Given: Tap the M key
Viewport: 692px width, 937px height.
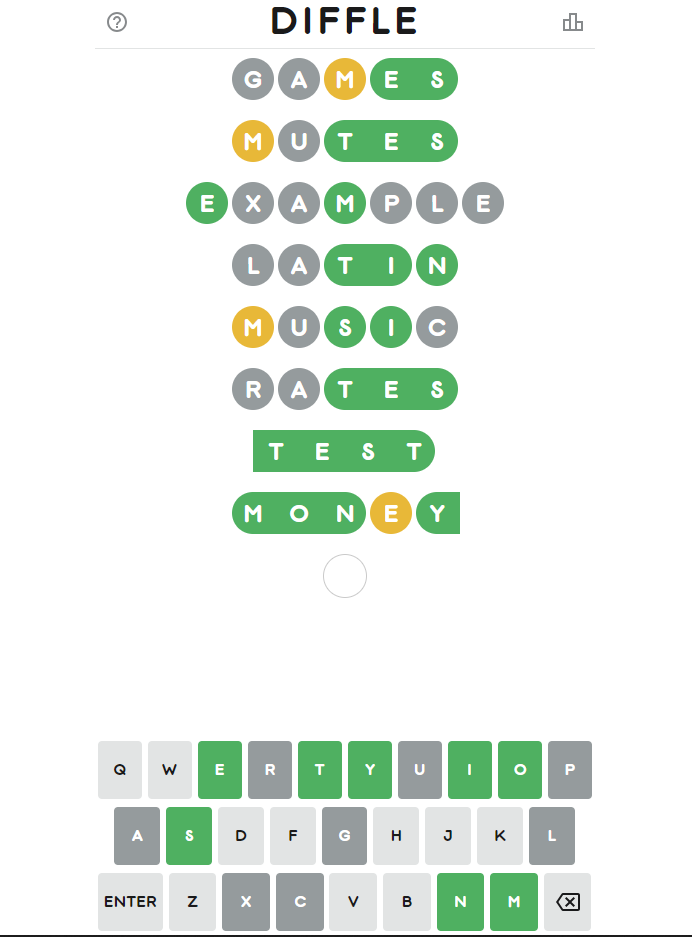Looking at the screenshot, I should tap(514, 901).
